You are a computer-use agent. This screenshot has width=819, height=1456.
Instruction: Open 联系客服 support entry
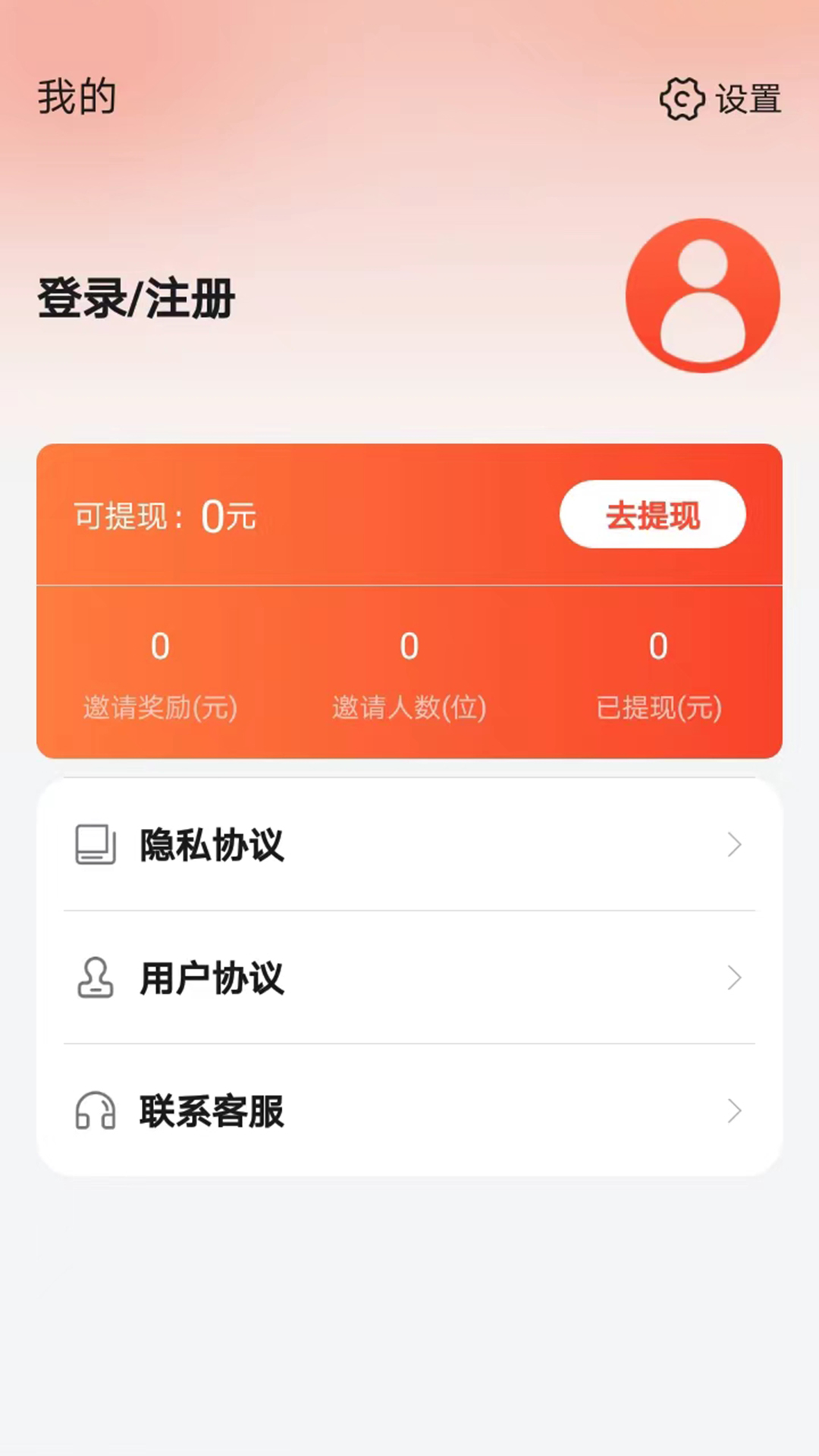(211, 1111)
